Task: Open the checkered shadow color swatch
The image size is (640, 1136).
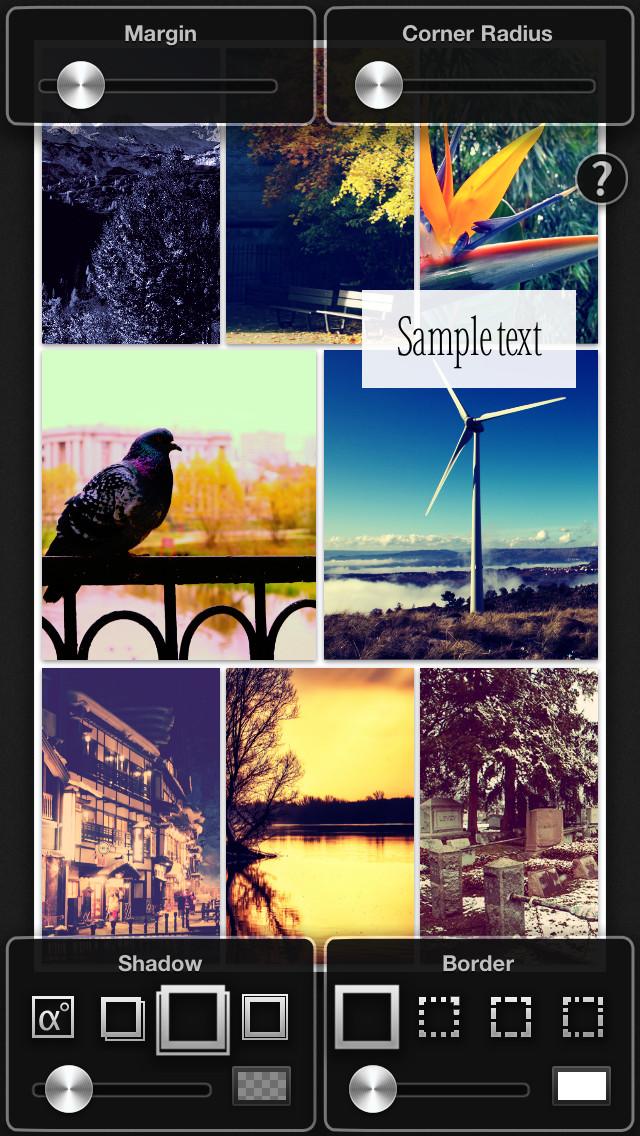Action: (262, 1086)
